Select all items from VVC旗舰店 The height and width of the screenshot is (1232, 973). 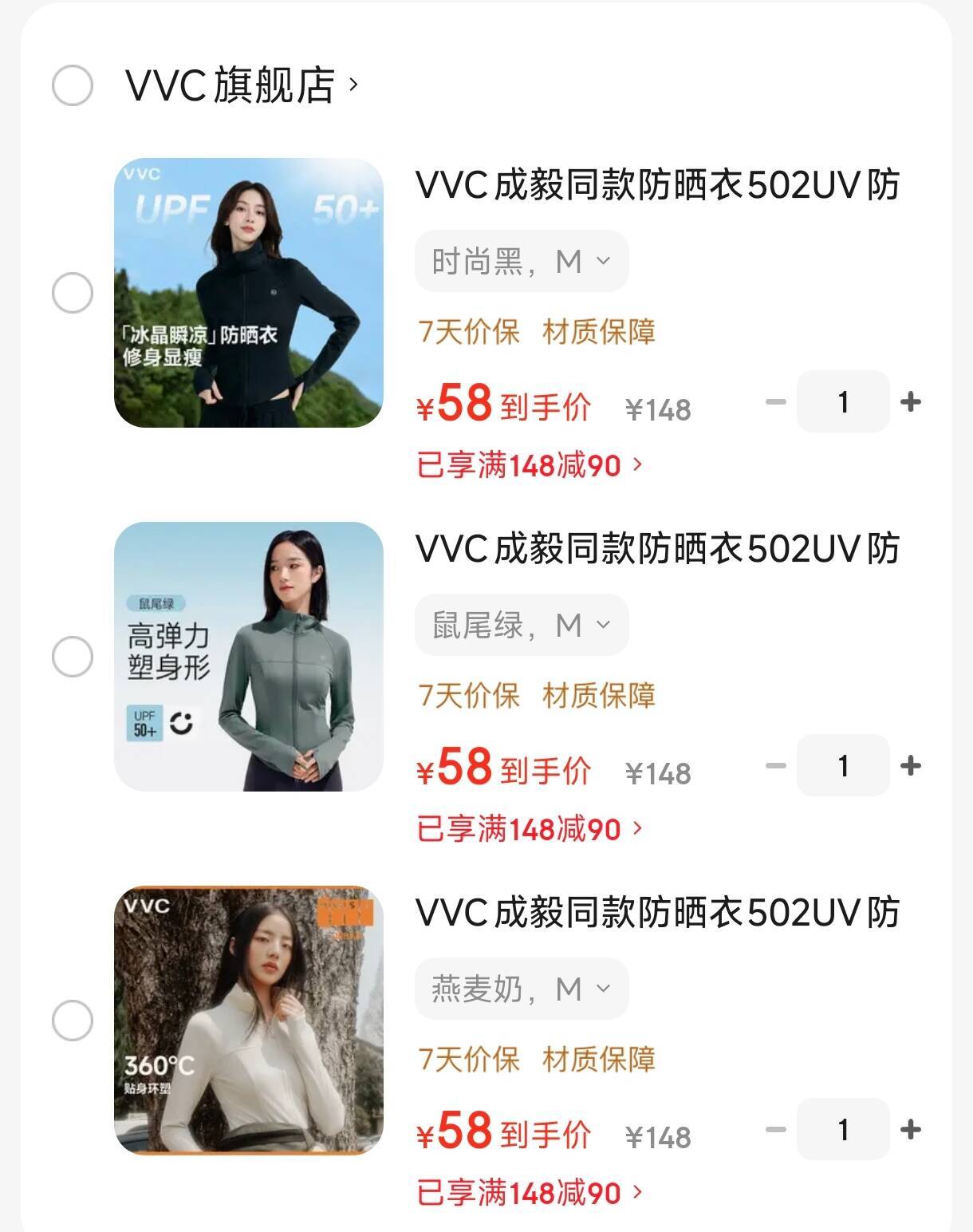[73, 85]
